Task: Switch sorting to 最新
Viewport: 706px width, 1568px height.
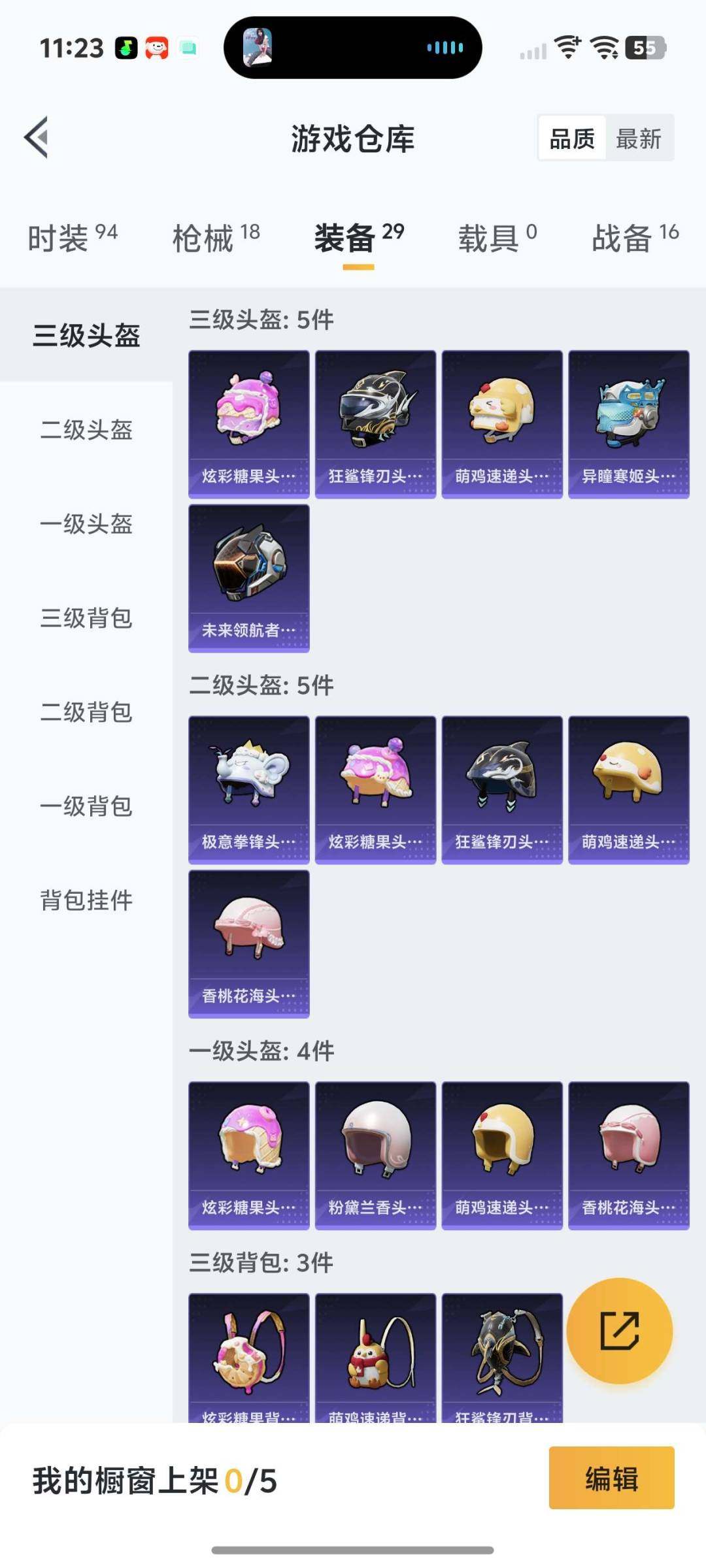Action: click(x=639, y=138)
